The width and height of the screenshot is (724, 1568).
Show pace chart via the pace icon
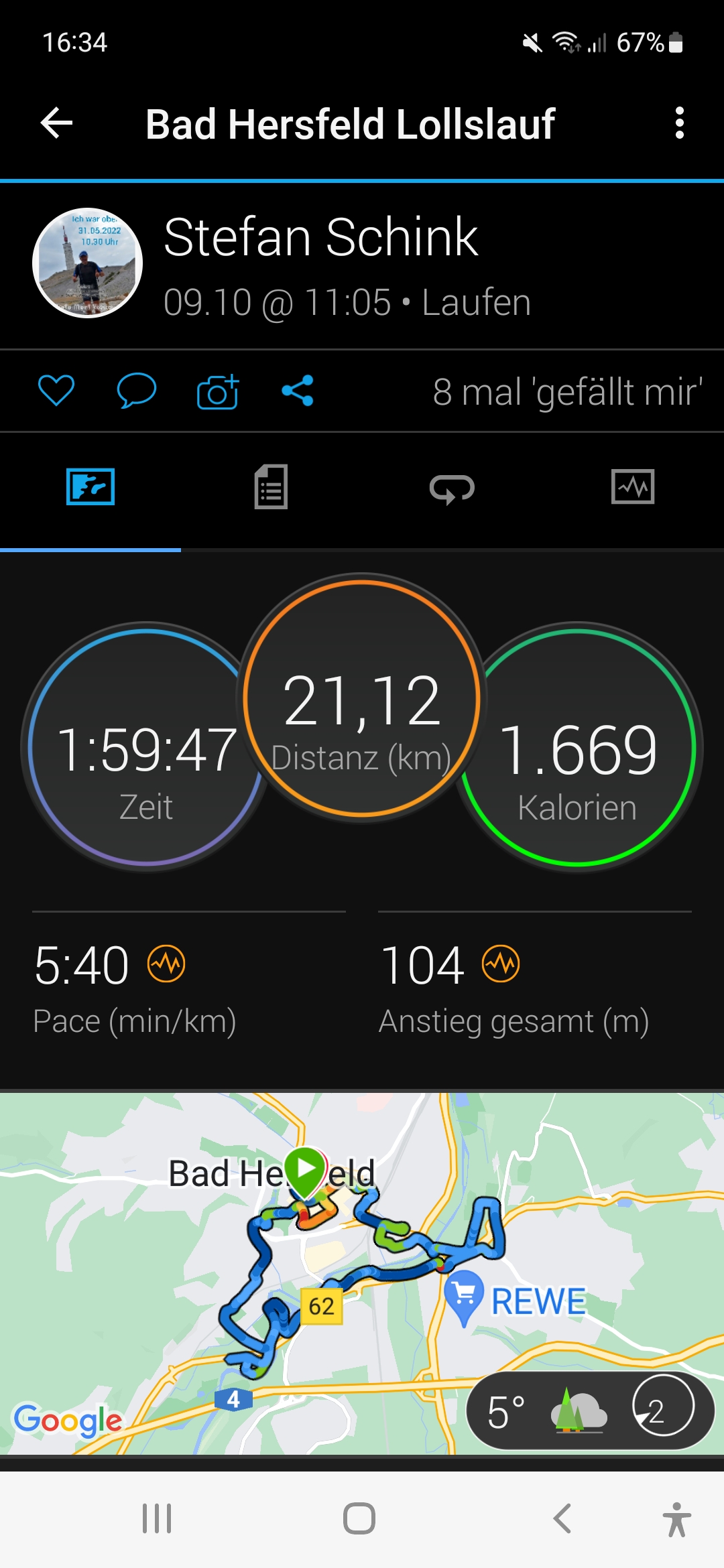(x=166, y=964)
